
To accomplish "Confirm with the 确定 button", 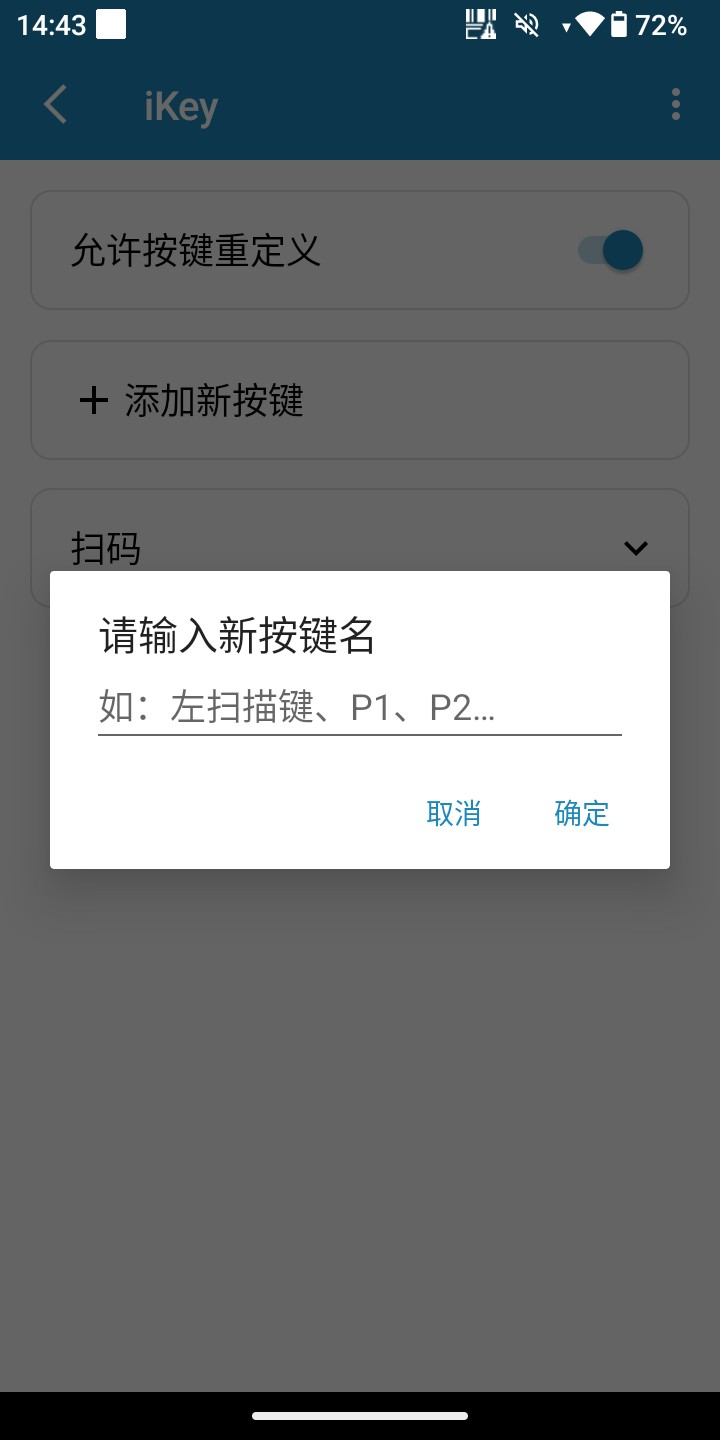I will coord(581,813).
